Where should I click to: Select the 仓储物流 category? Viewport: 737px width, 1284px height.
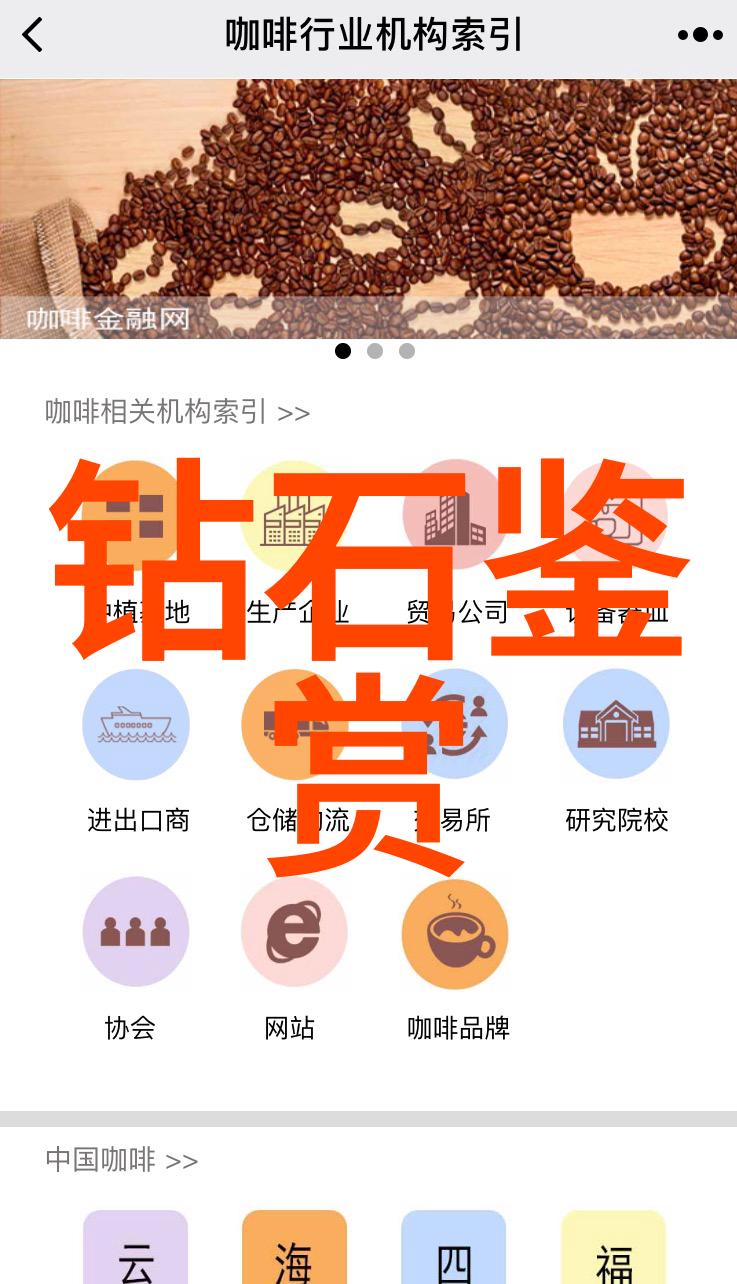coord(295,724)
